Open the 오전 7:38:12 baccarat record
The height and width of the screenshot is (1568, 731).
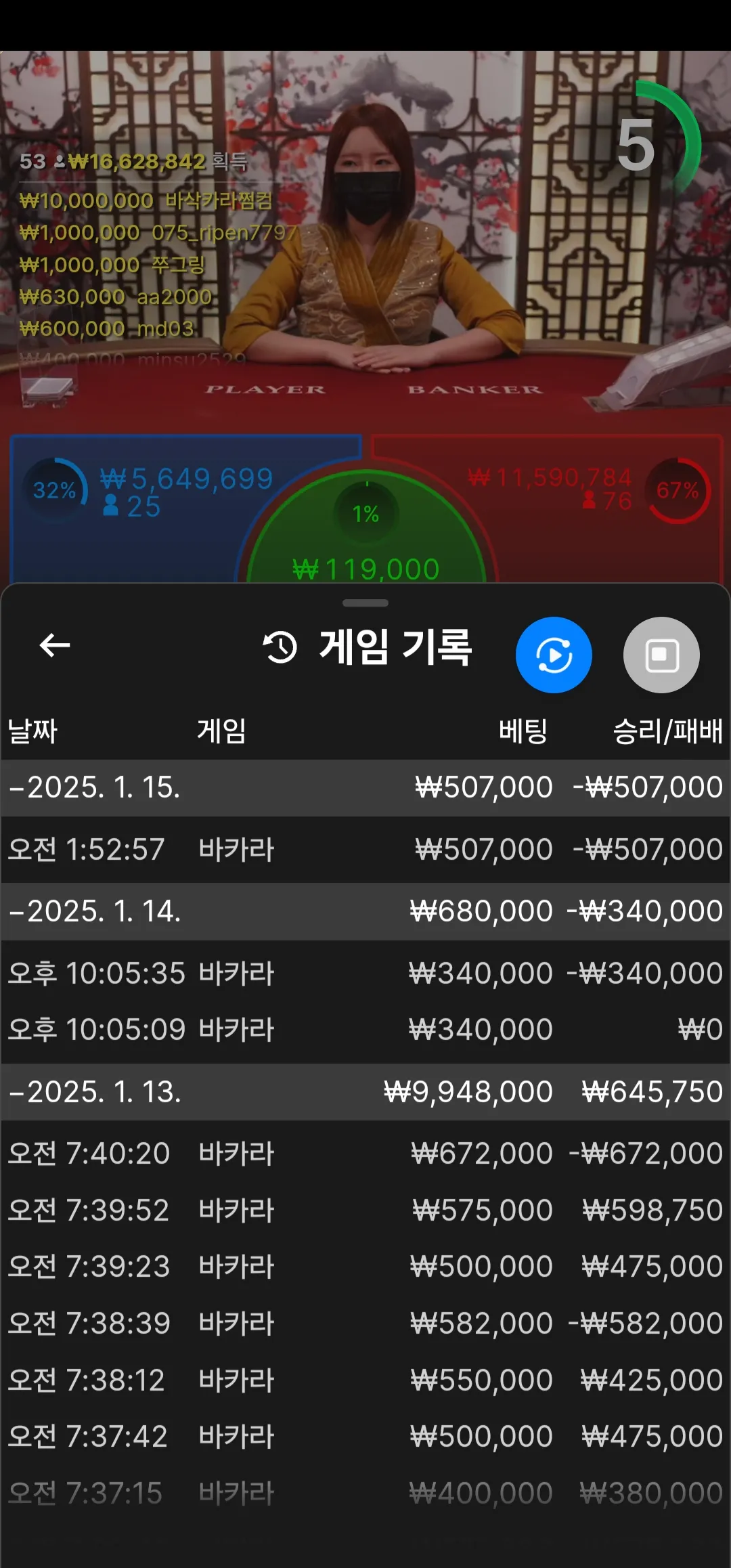pos(365,1380)
